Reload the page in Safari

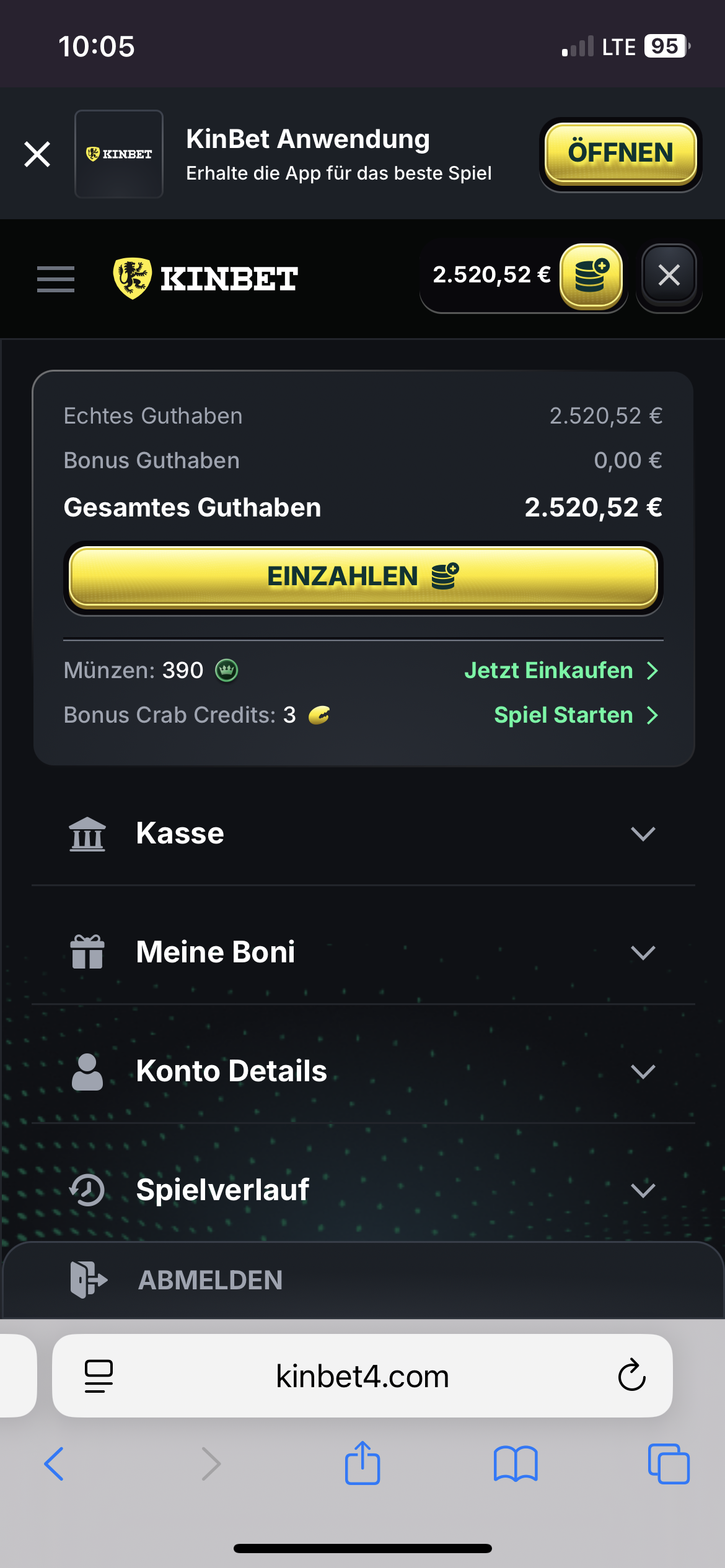(x=631, y=1376)
